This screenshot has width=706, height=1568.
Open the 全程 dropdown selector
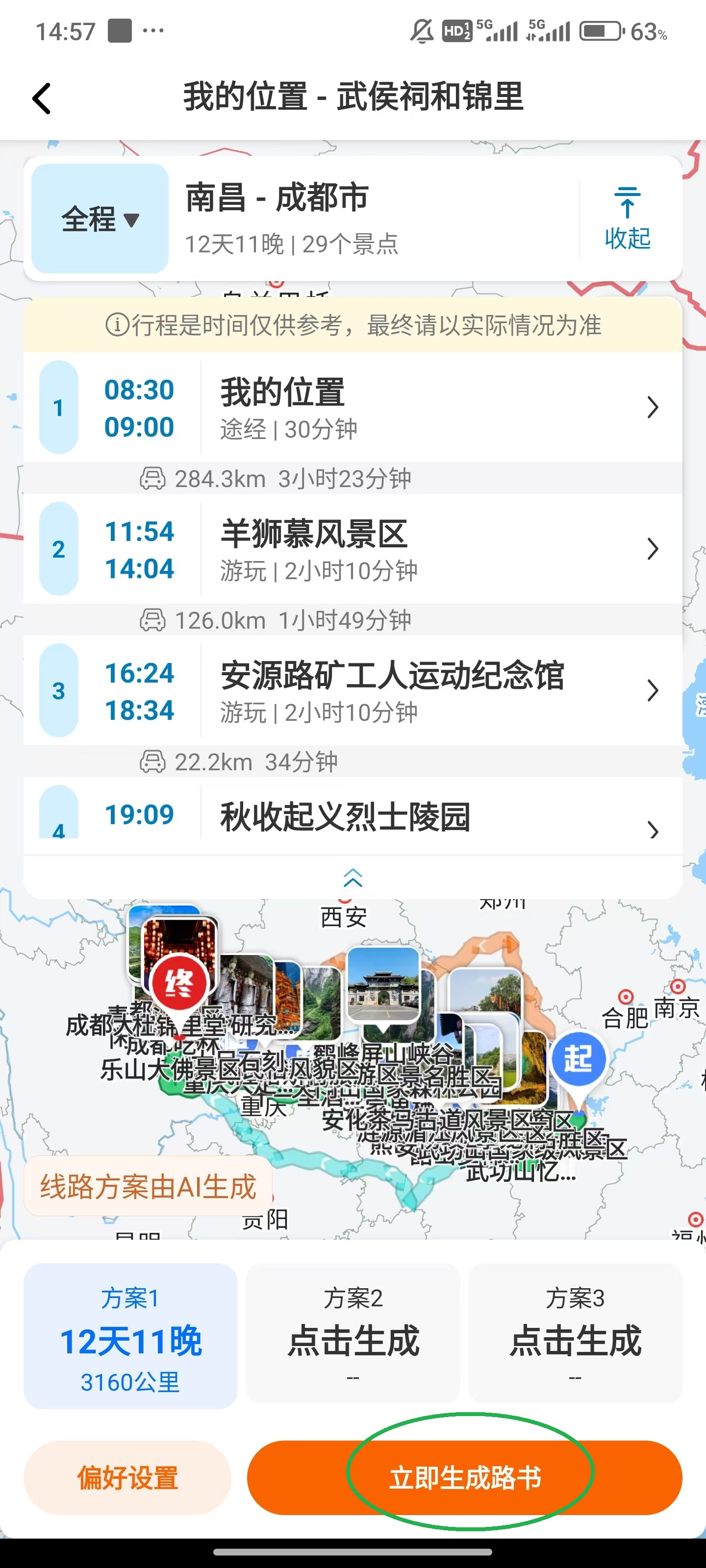pos(100,220)
